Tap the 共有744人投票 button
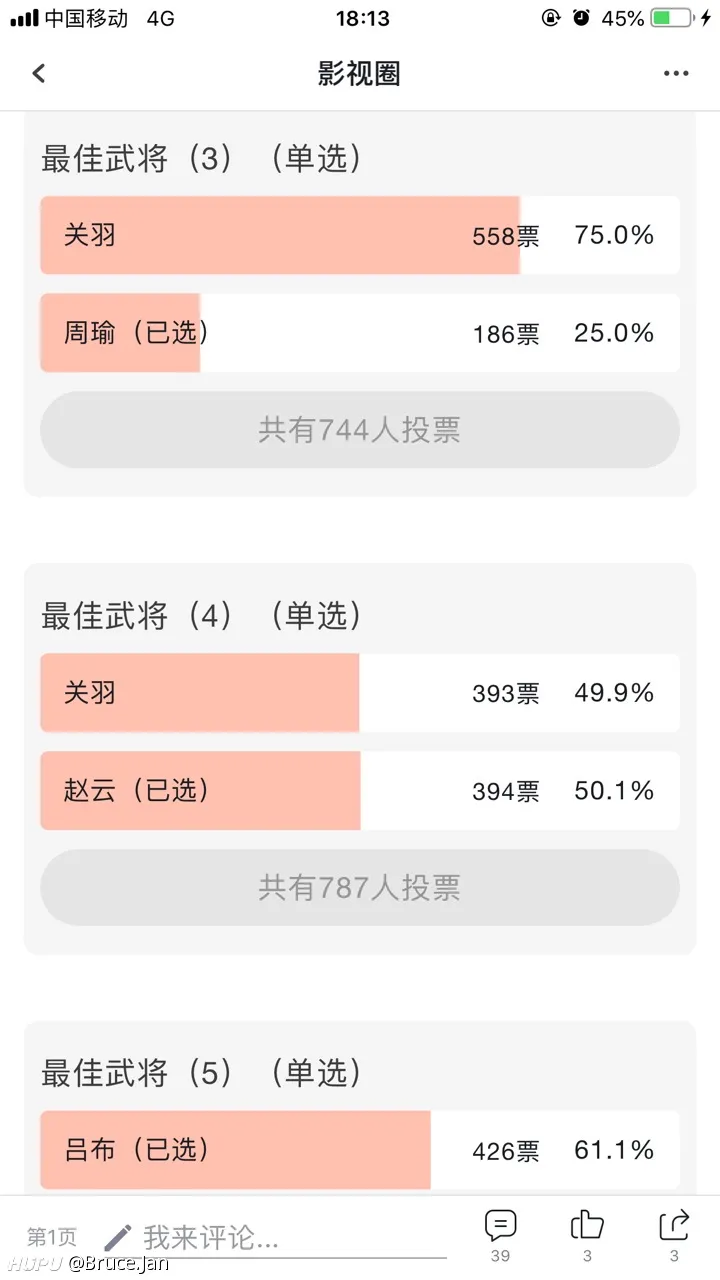Screen dimensions: 720x1280 (360, 429)
